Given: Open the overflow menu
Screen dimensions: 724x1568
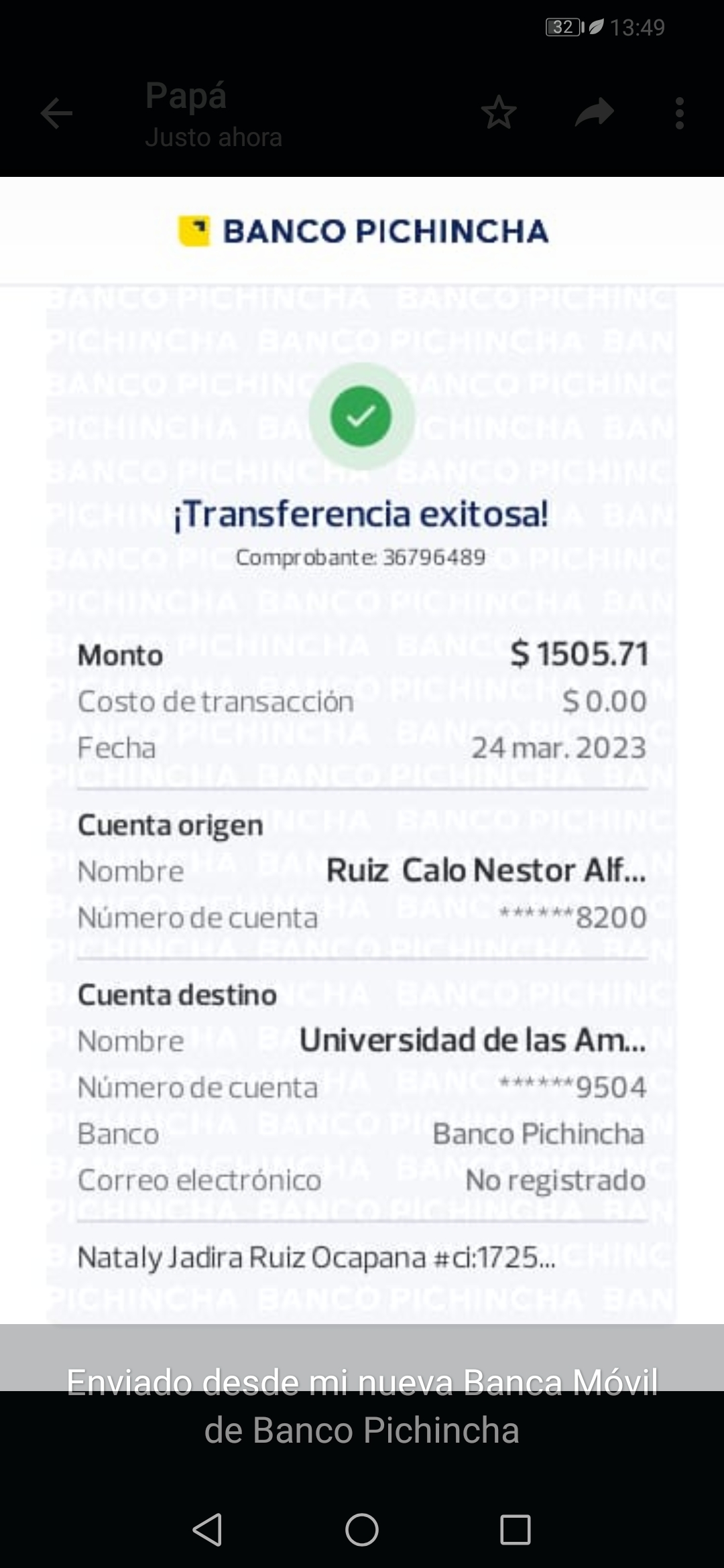Looking at the screenshot, I should (679, 113).
